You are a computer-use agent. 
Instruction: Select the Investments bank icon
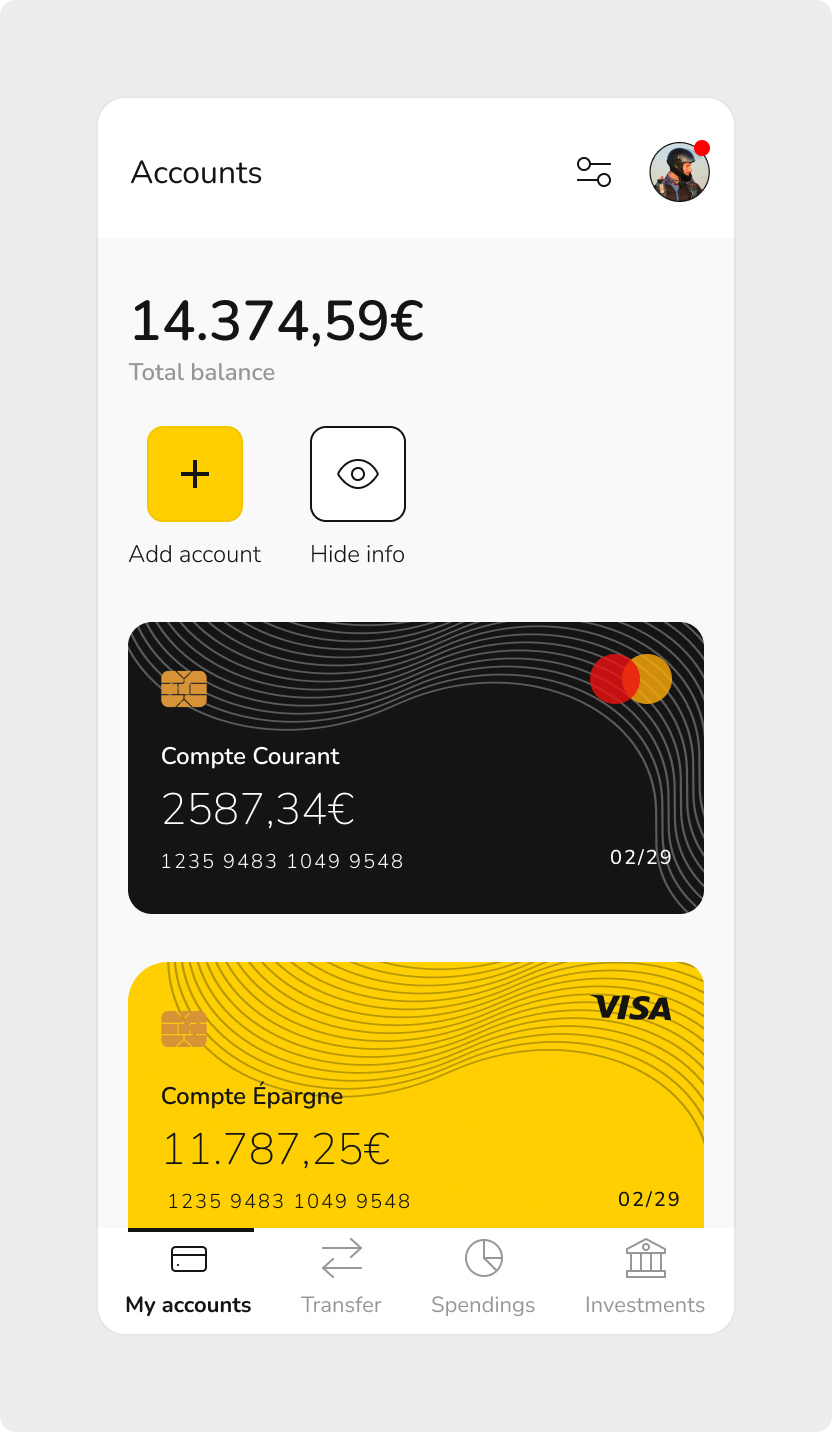645,1258
